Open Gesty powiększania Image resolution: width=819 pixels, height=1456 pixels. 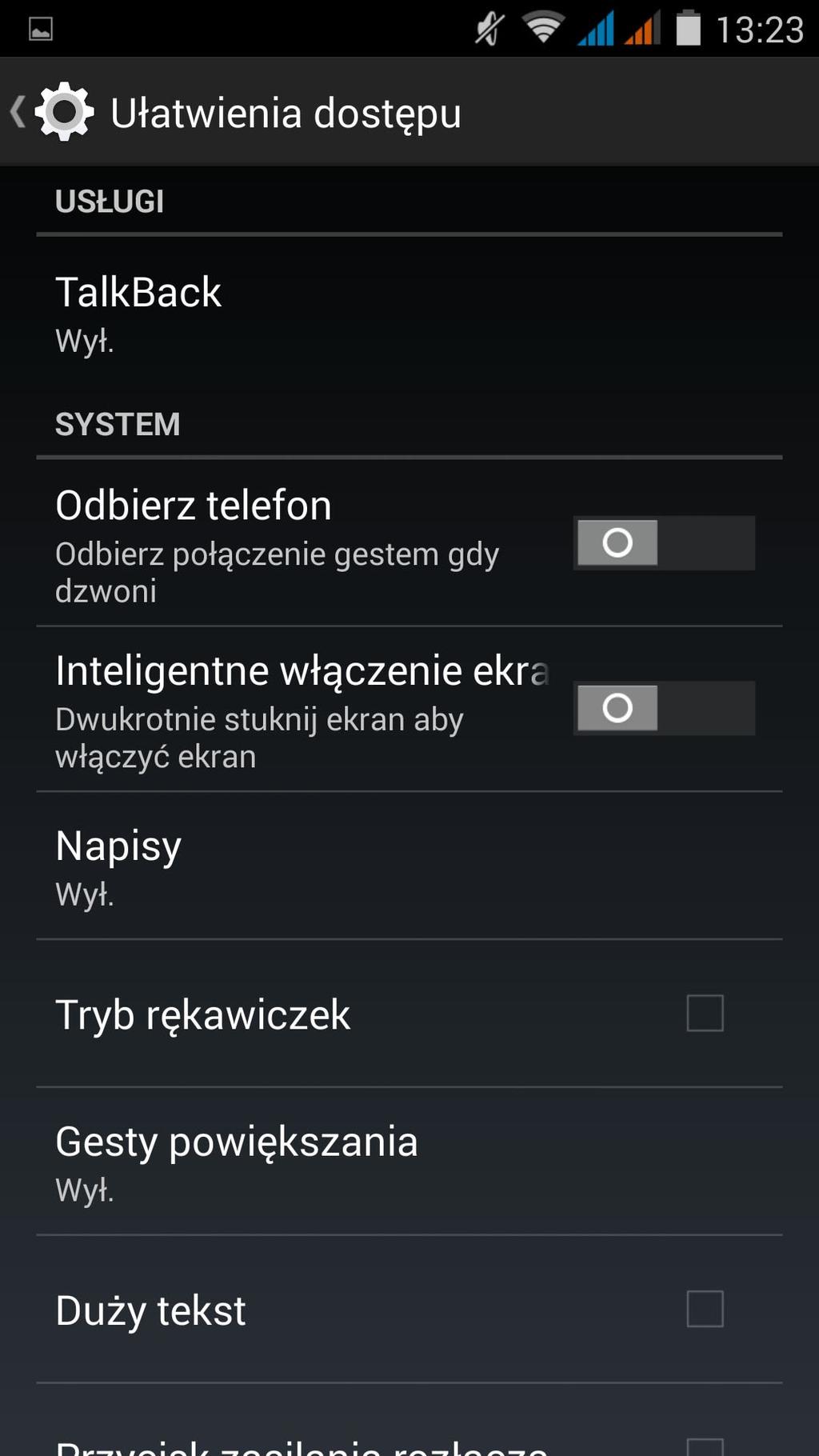pos(409,1162)
